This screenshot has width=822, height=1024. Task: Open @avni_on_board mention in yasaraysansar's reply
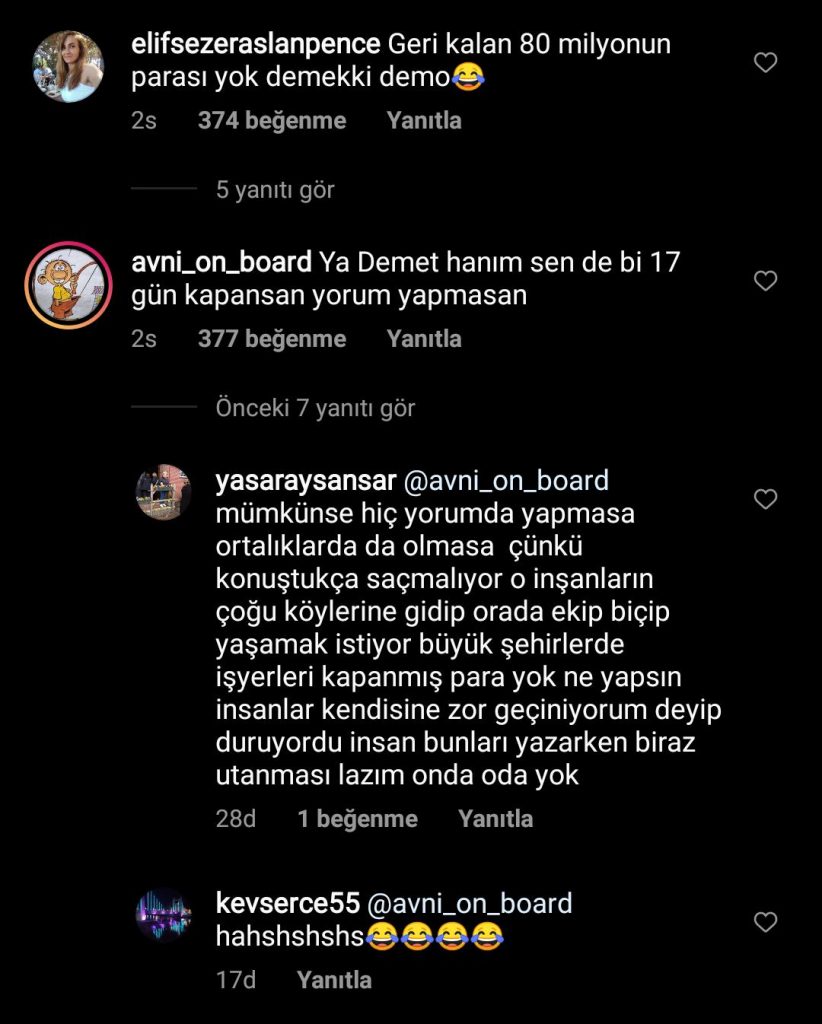505,480
